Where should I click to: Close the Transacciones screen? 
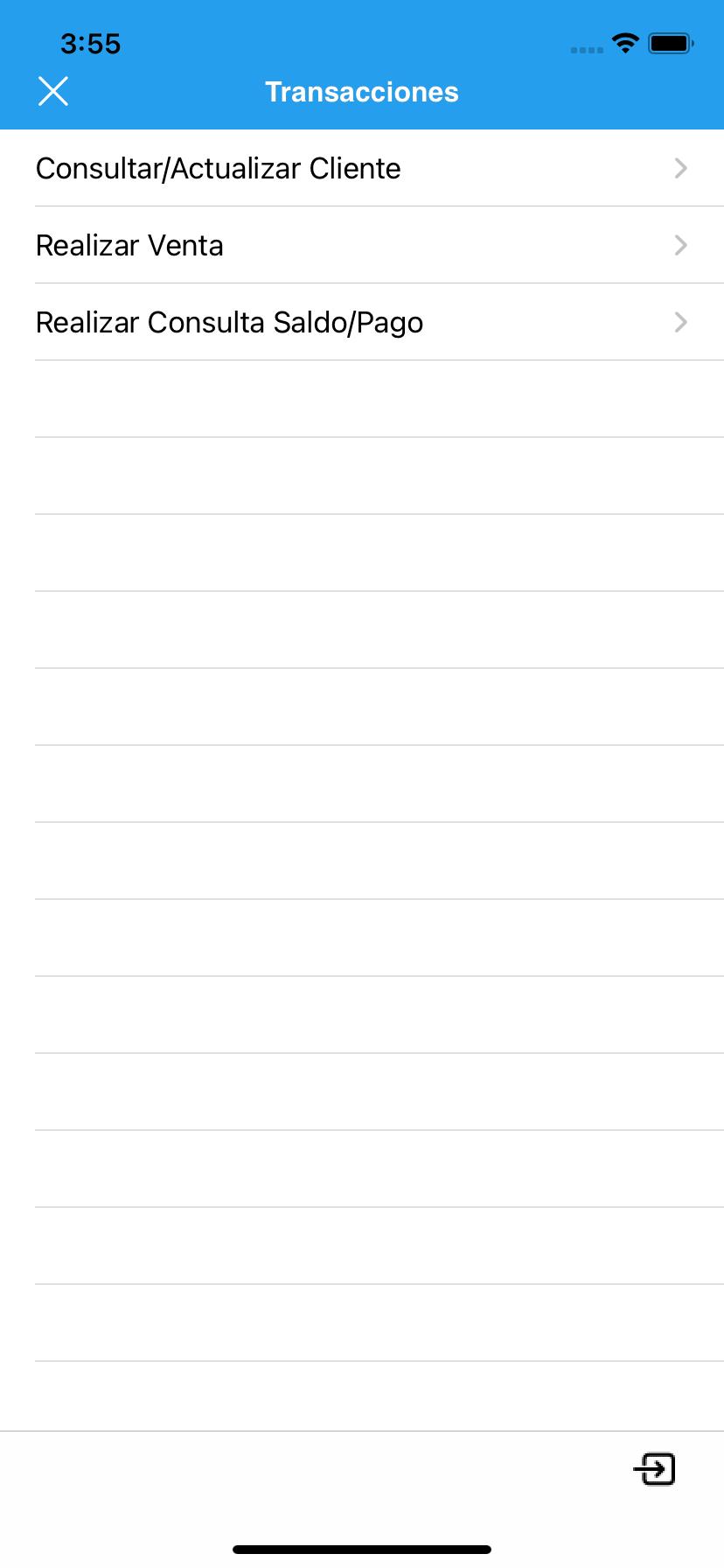point(53,91)
